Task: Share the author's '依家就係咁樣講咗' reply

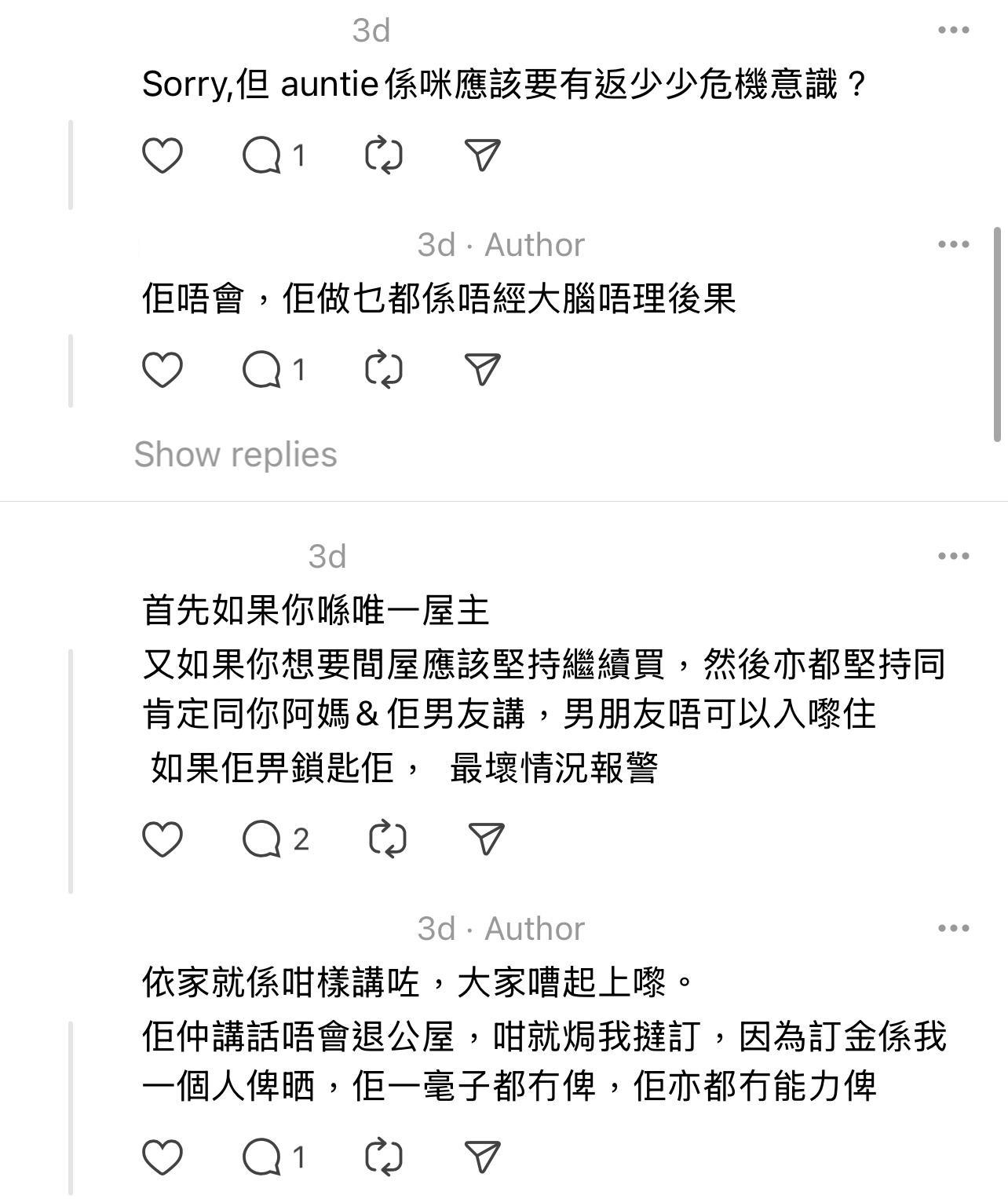Action: (483, 1157)
